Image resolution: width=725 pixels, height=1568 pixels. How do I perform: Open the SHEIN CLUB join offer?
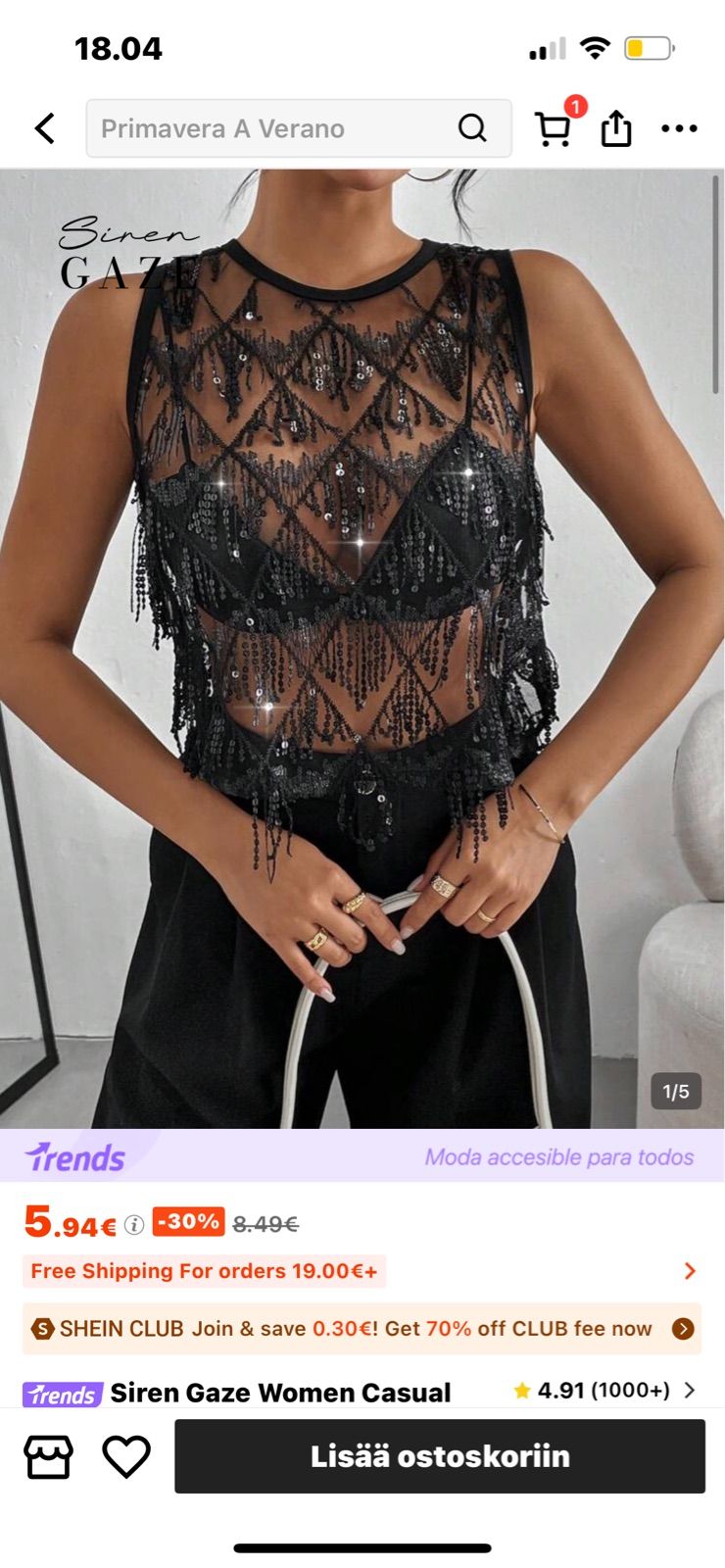(361, 1329)
